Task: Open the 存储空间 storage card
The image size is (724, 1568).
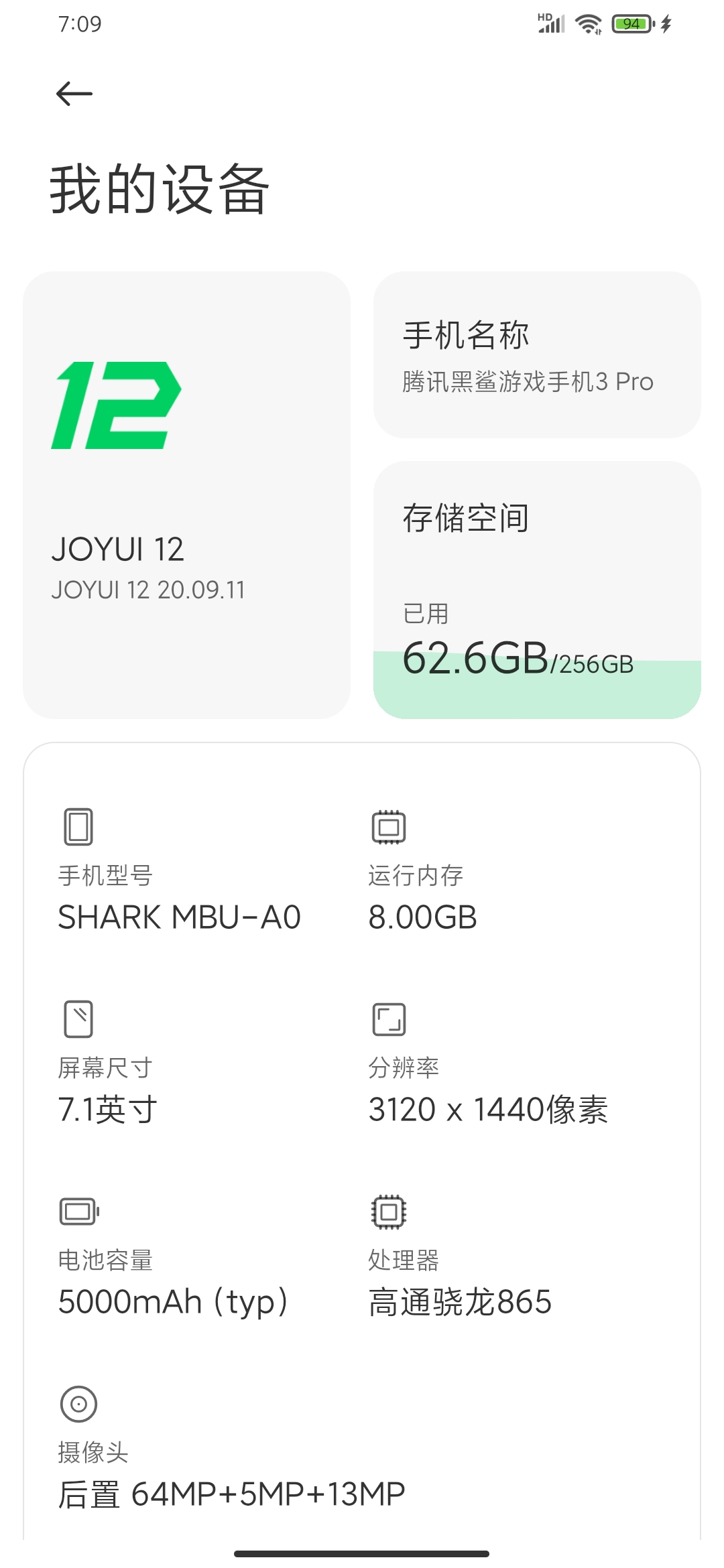Action: [x=537, y=590]
